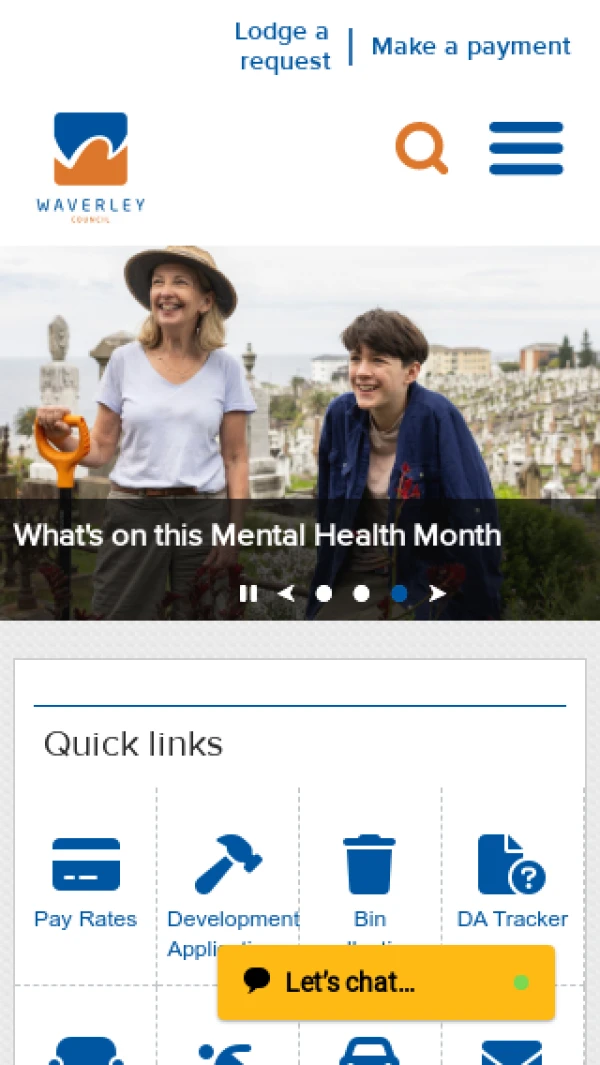Show the previous carousel slide
The width and height of the screenshot is (600, 1065).
[x=286, y=593]
